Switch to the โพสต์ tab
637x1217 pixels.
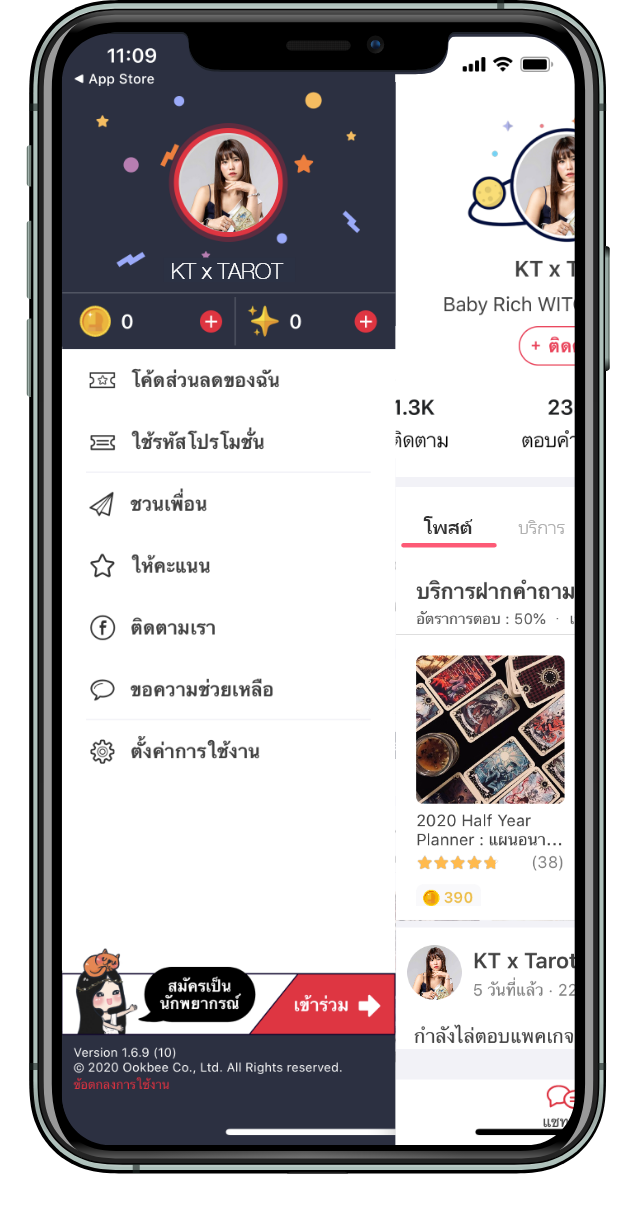coord(447,528)
